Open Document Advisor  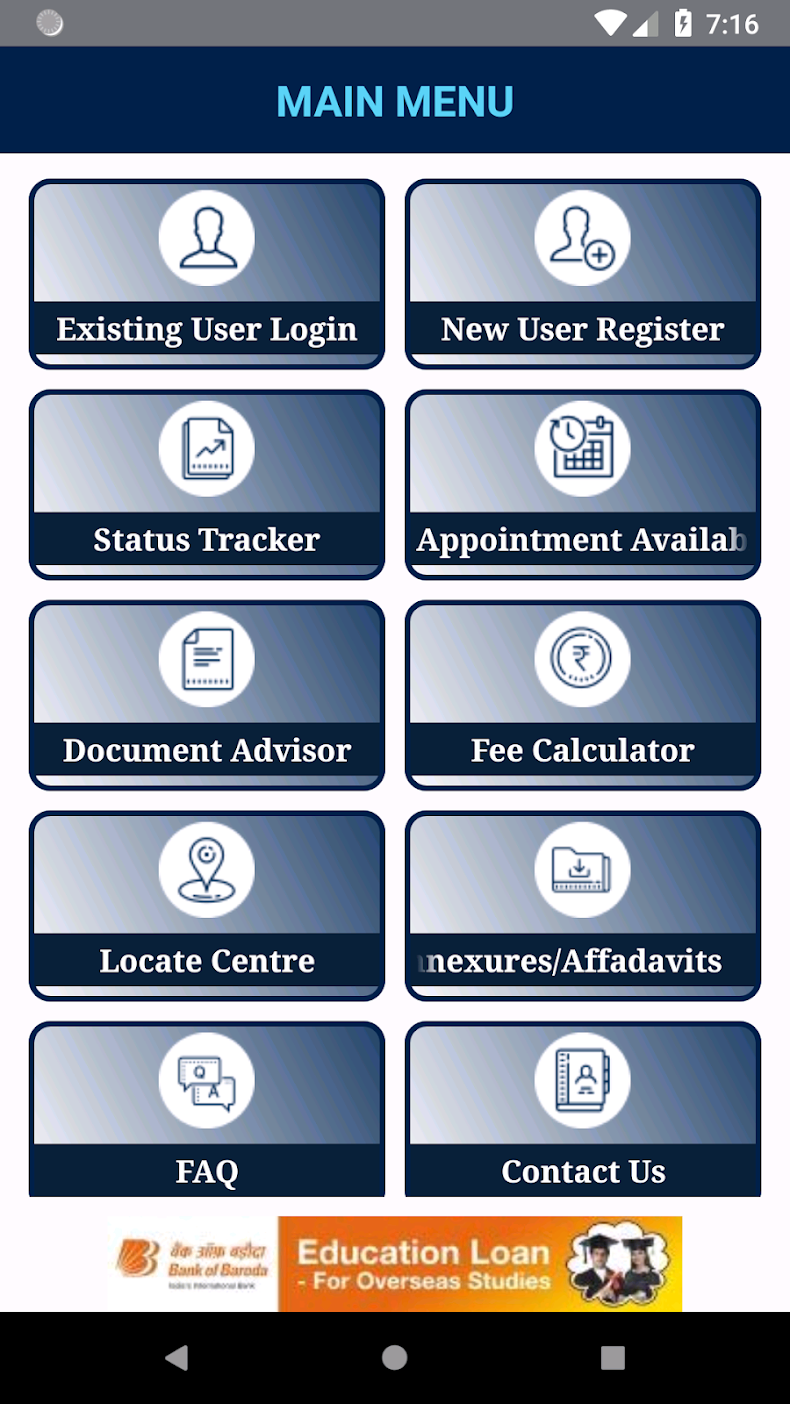coord(207,695)
